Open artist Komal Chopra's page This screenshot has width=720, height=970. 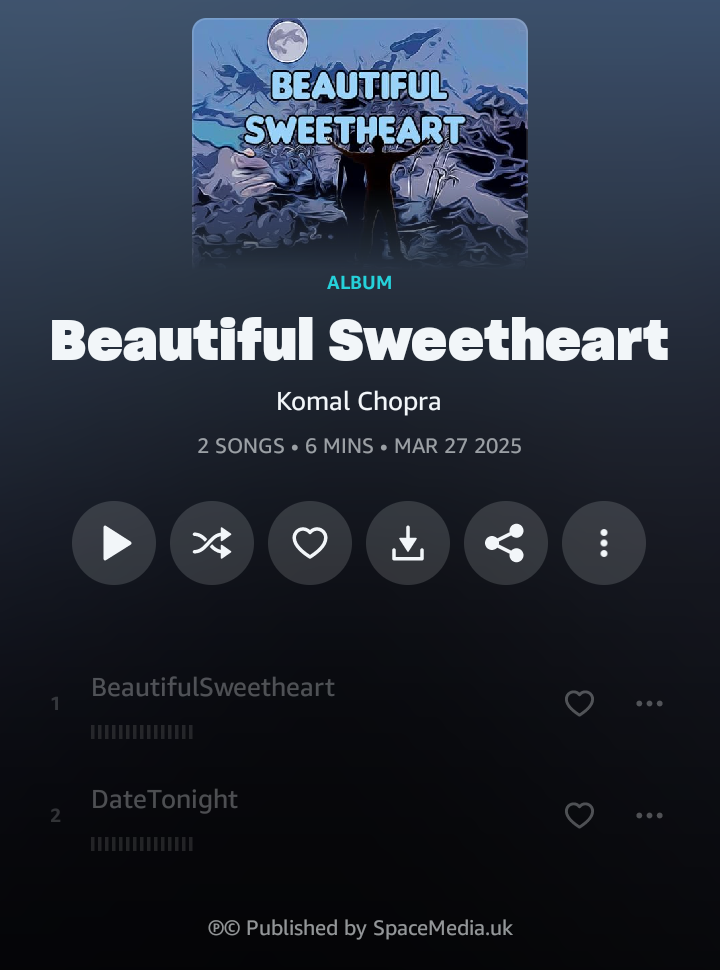[359, 402]
